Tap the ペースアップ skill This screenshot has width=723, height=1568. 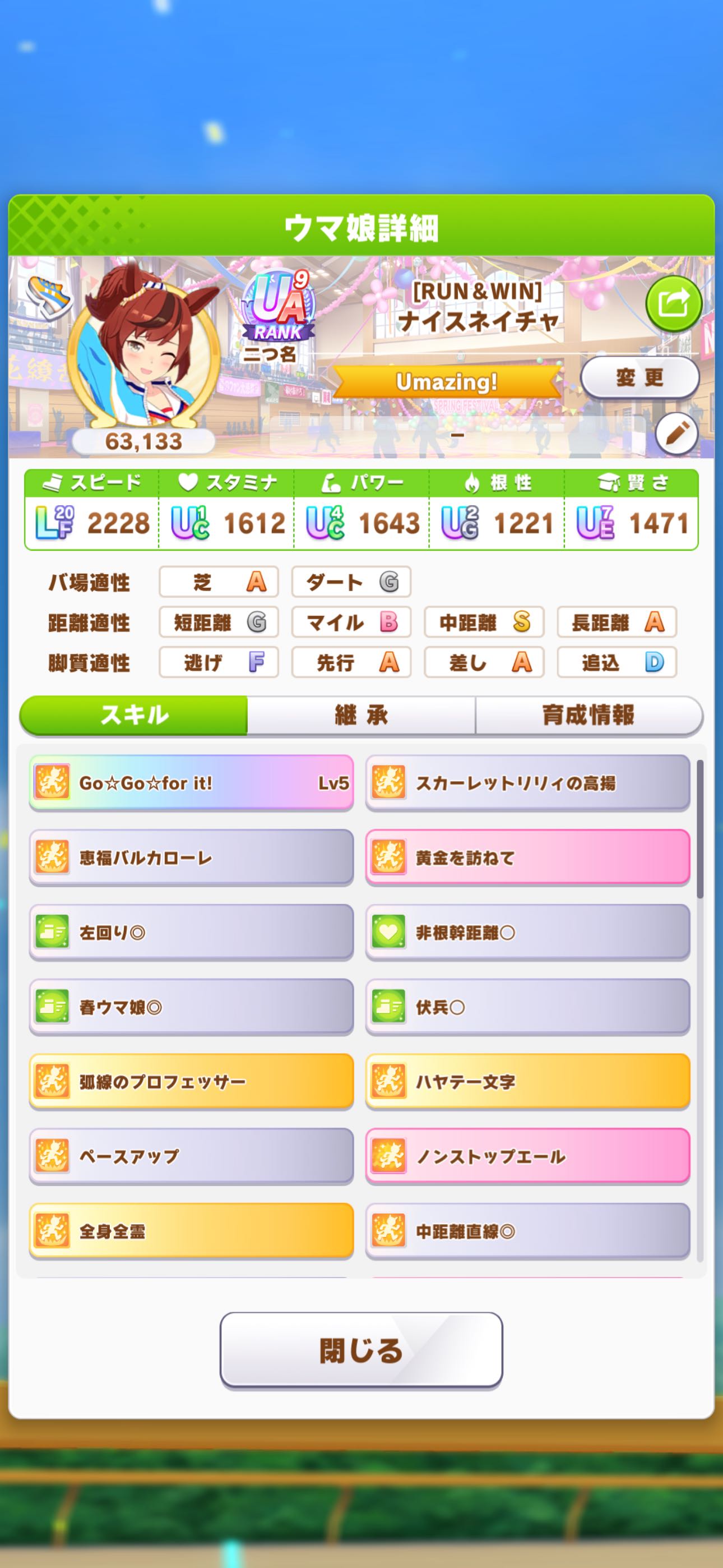(191, 1156)
